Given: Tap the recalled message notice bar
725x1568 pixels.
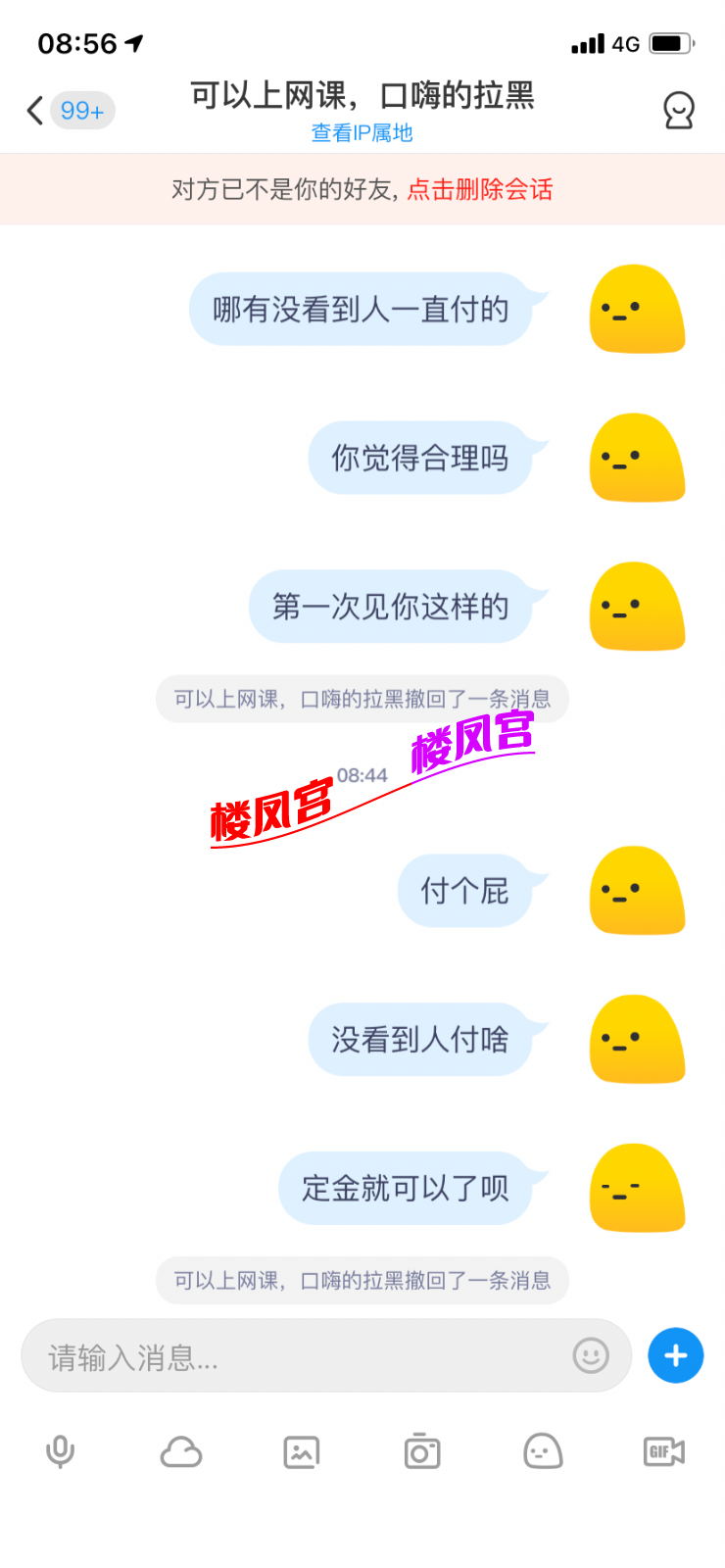Looking at the screenshot, I should pos(362,1280).
